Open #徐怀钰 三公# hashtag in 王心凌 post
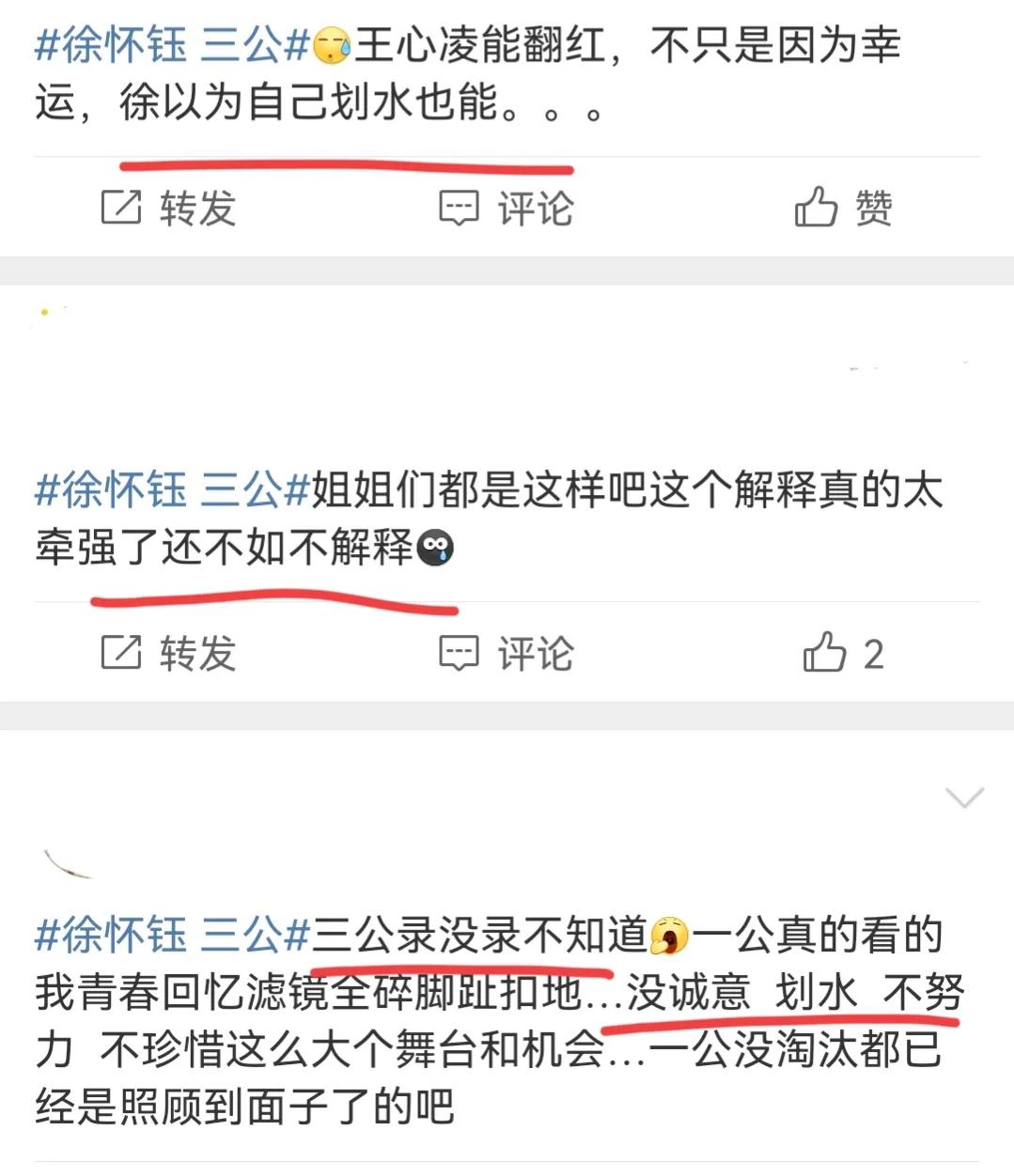Image resolution: width=1014 pixels, height=1176 pixels. click(x=172, y=45)
